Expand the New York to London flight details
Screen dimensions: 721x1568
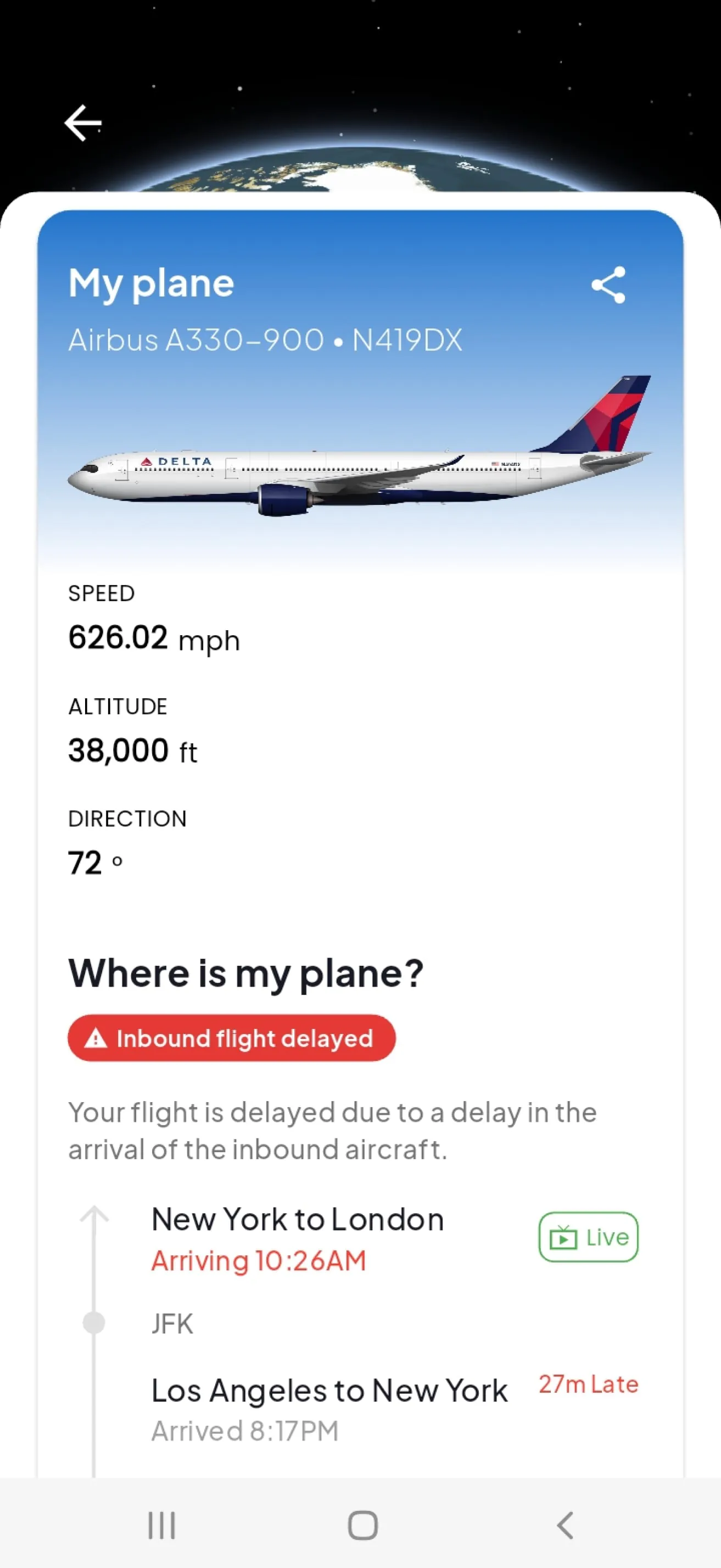click(x=297, y=1219)
